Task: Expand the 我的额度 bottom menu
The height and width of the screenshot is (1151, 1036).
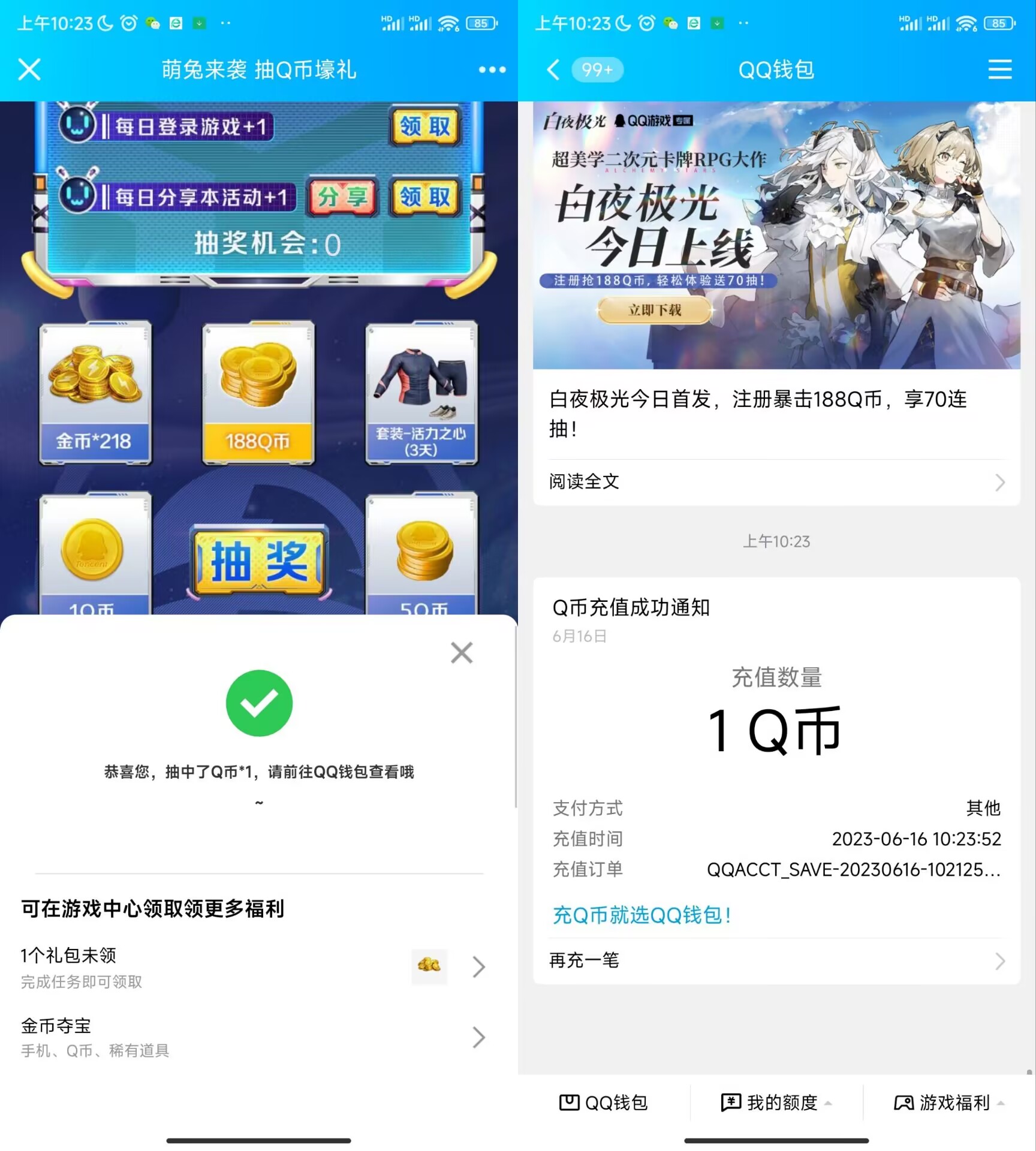Action: point(776,1102)
